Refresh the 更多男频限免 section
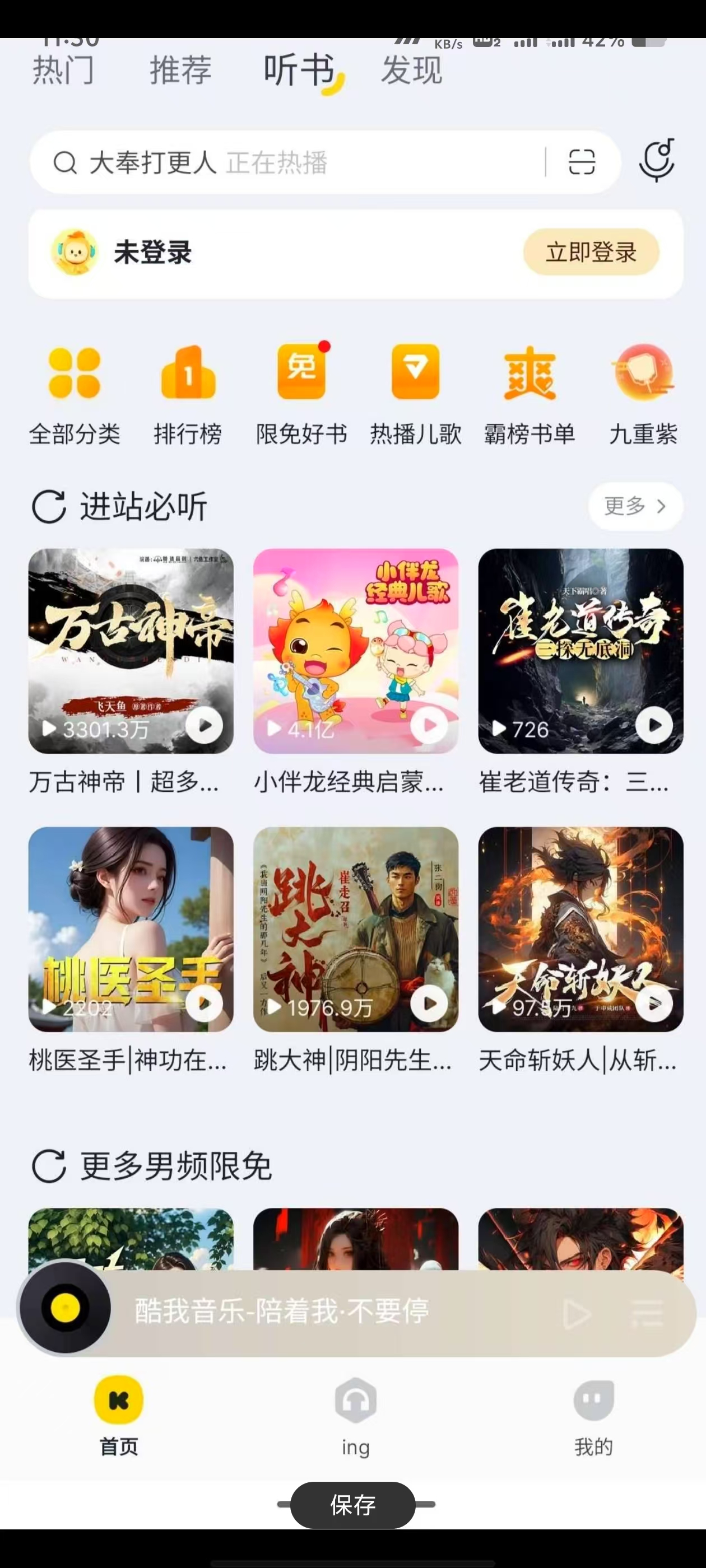 point(49,1166)
